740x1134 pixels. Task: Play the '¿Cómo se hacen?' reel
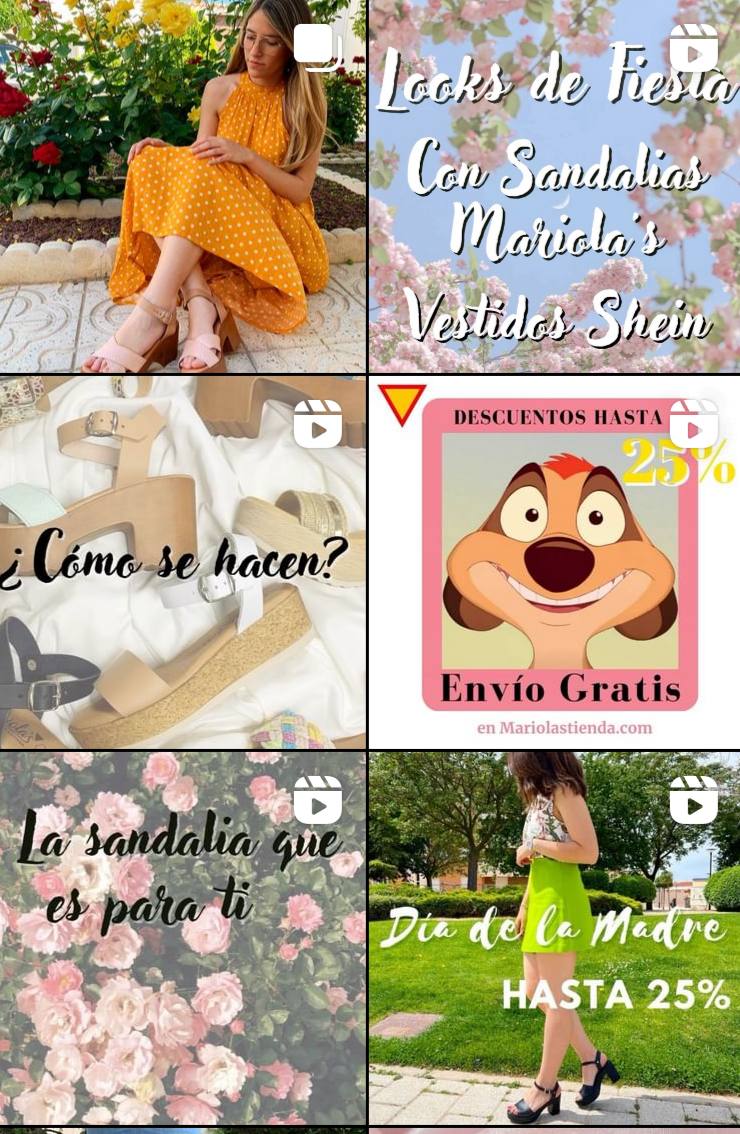pyautogui.click(x=183, y=562)
